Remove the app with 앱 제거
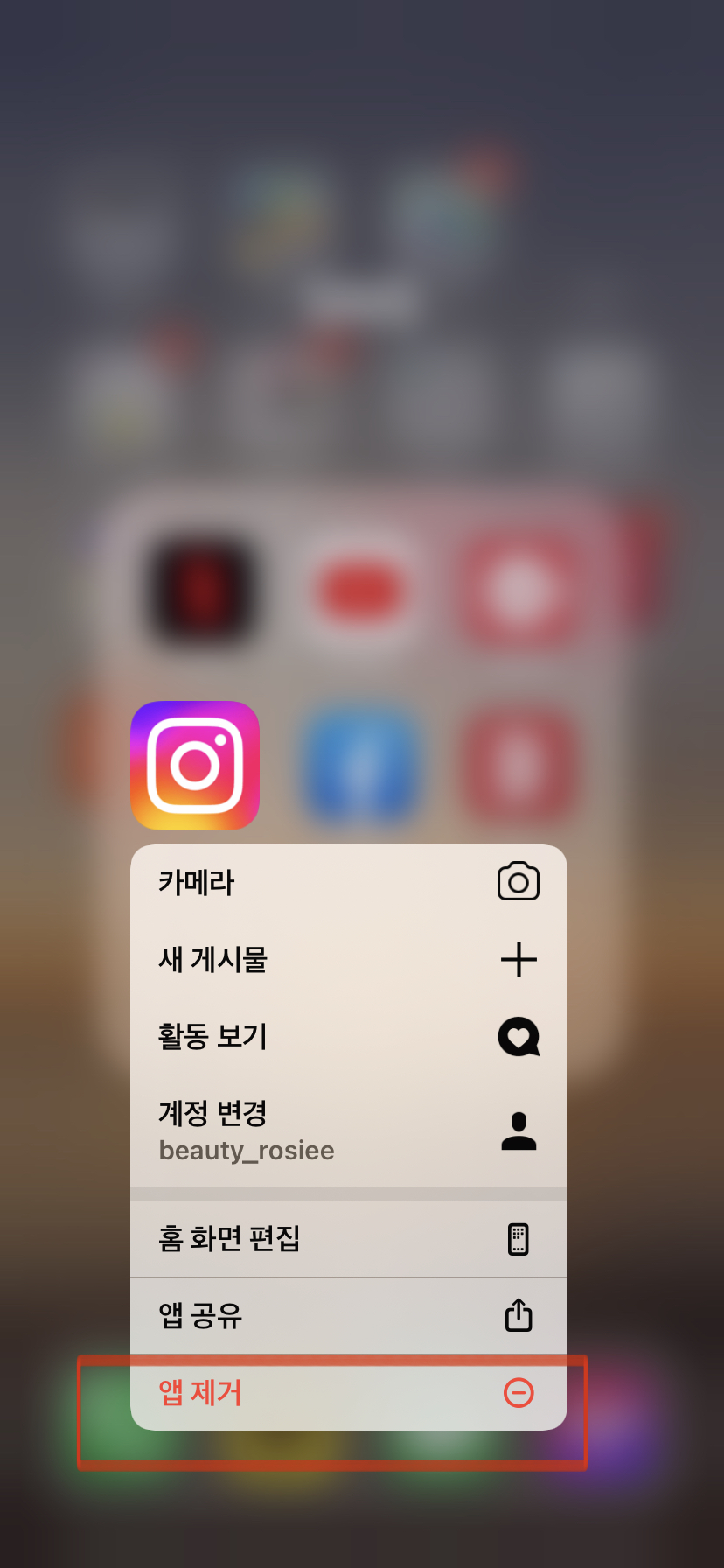Image resolution: width=724 pixels, height=1568 pixels. [348, 1392]
